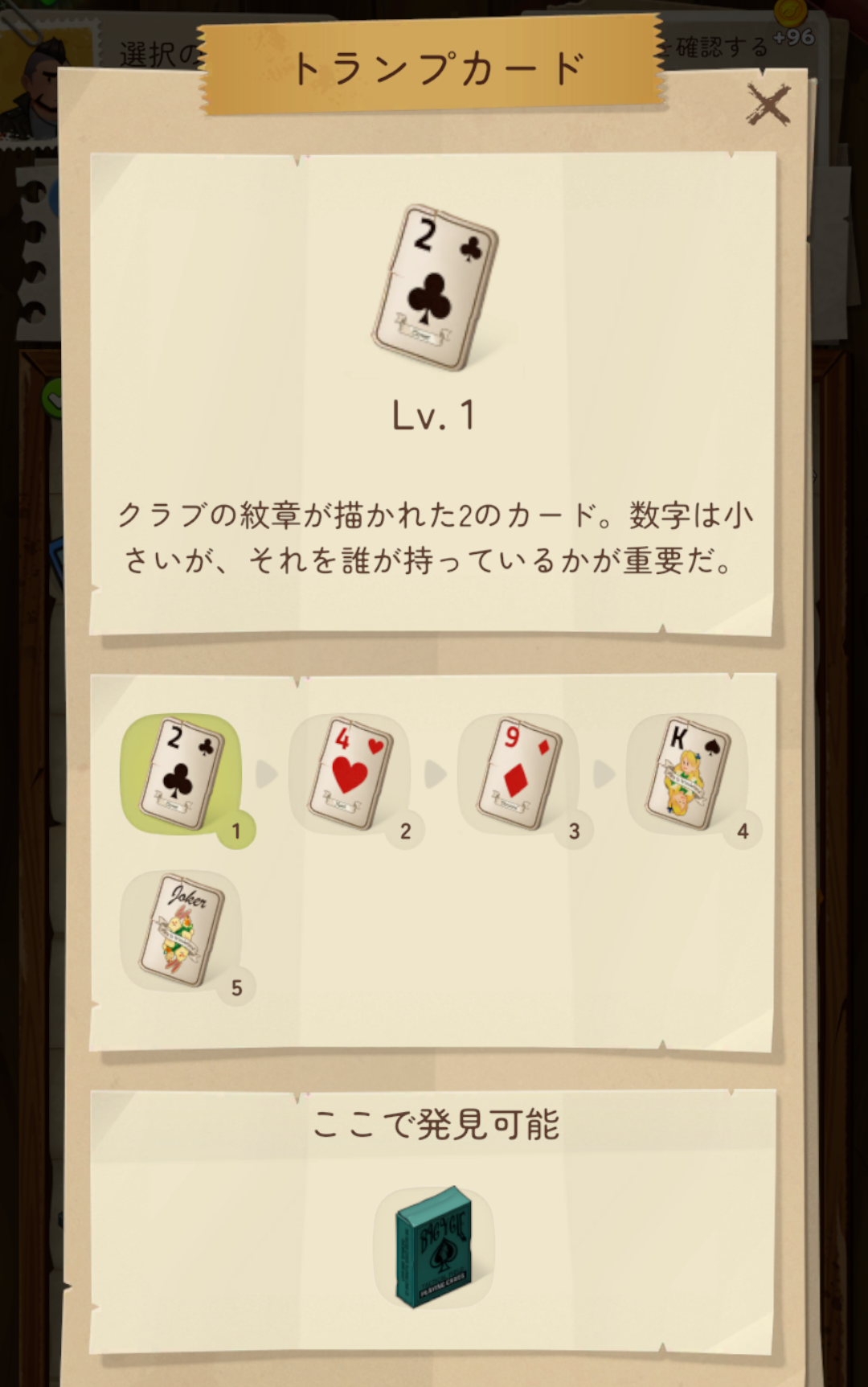Screen dimensions: 868x1387
Task: Close the トランプカード dialog
Action: [768, 105]
